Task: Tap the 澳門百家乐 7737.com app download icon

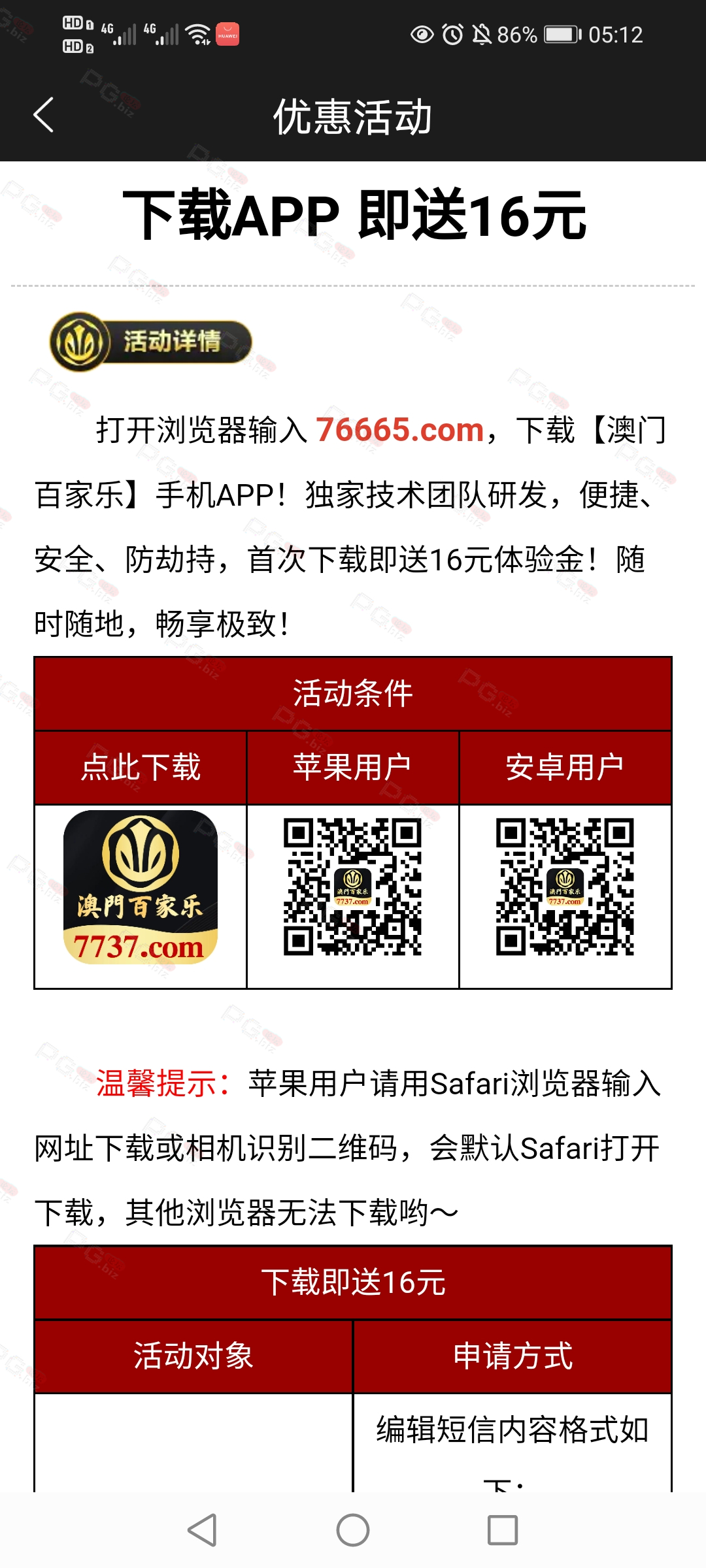Action: coord(140,888)
